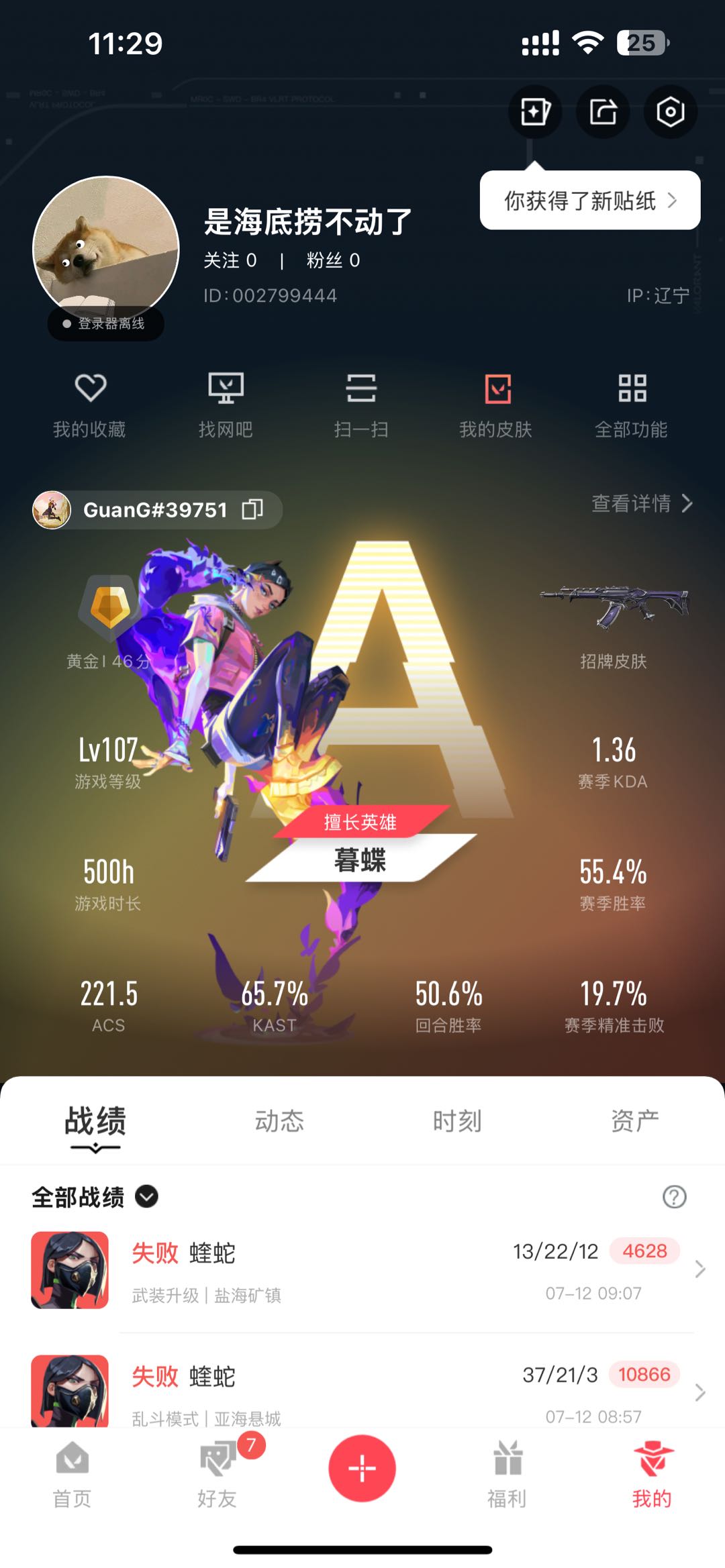Expand the 全部战绩 filter dropdown
The height and width of the screenshot is (1568, 725).
pyautogui.click(x=146, y=1196)
